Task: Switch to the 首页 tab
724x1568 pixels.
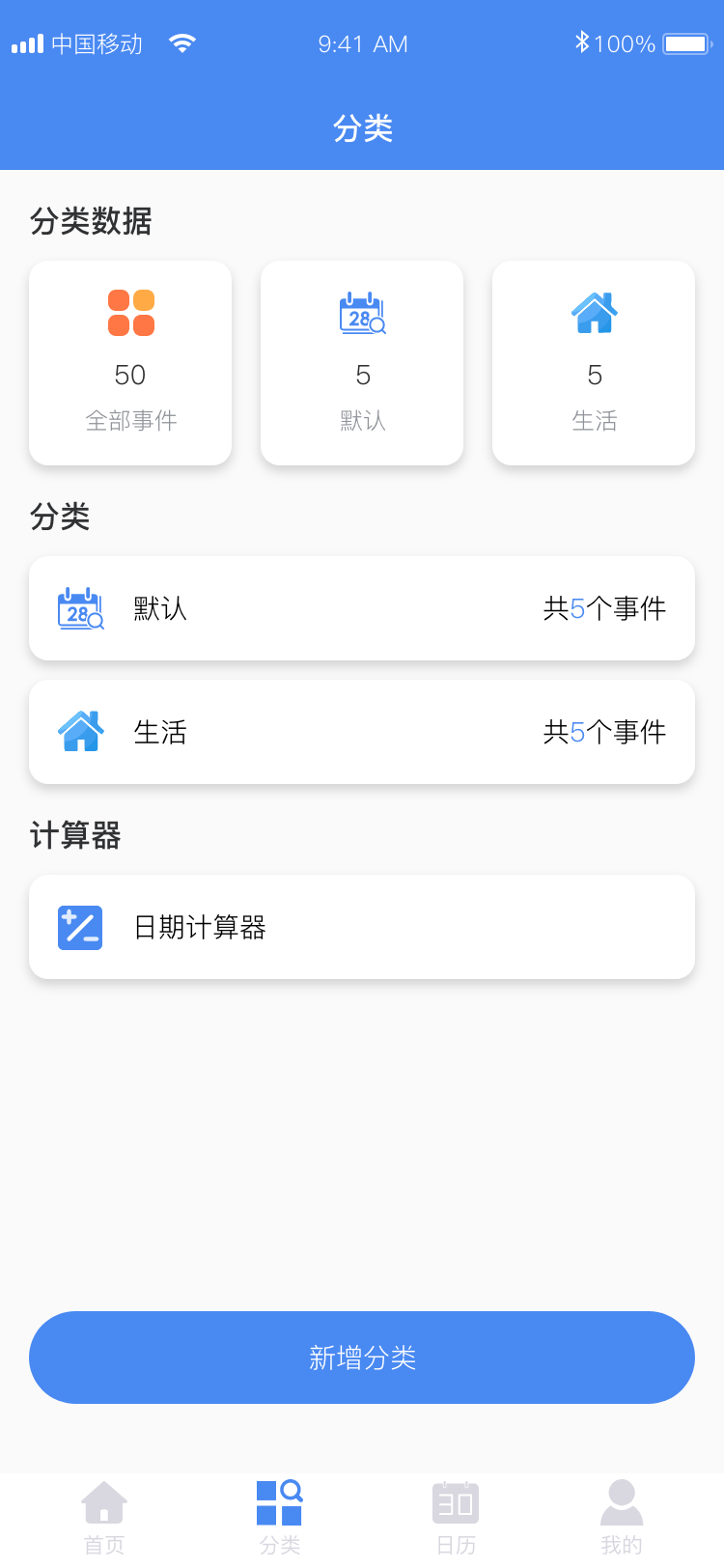Action: click(104, 1516)
